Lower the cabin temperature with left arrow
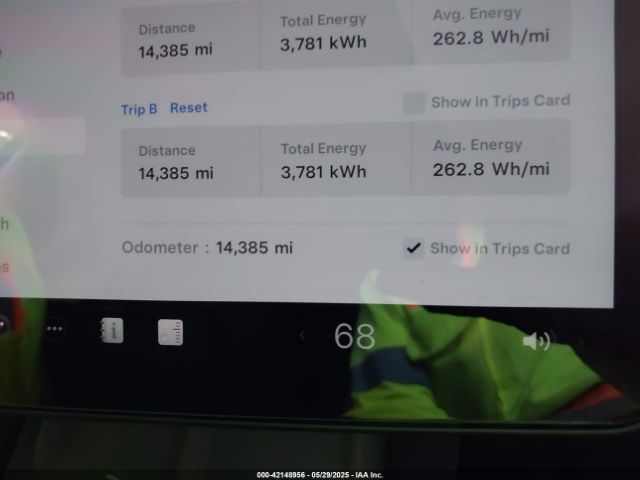Screen dimensions: 640x480 click(303, 336)
